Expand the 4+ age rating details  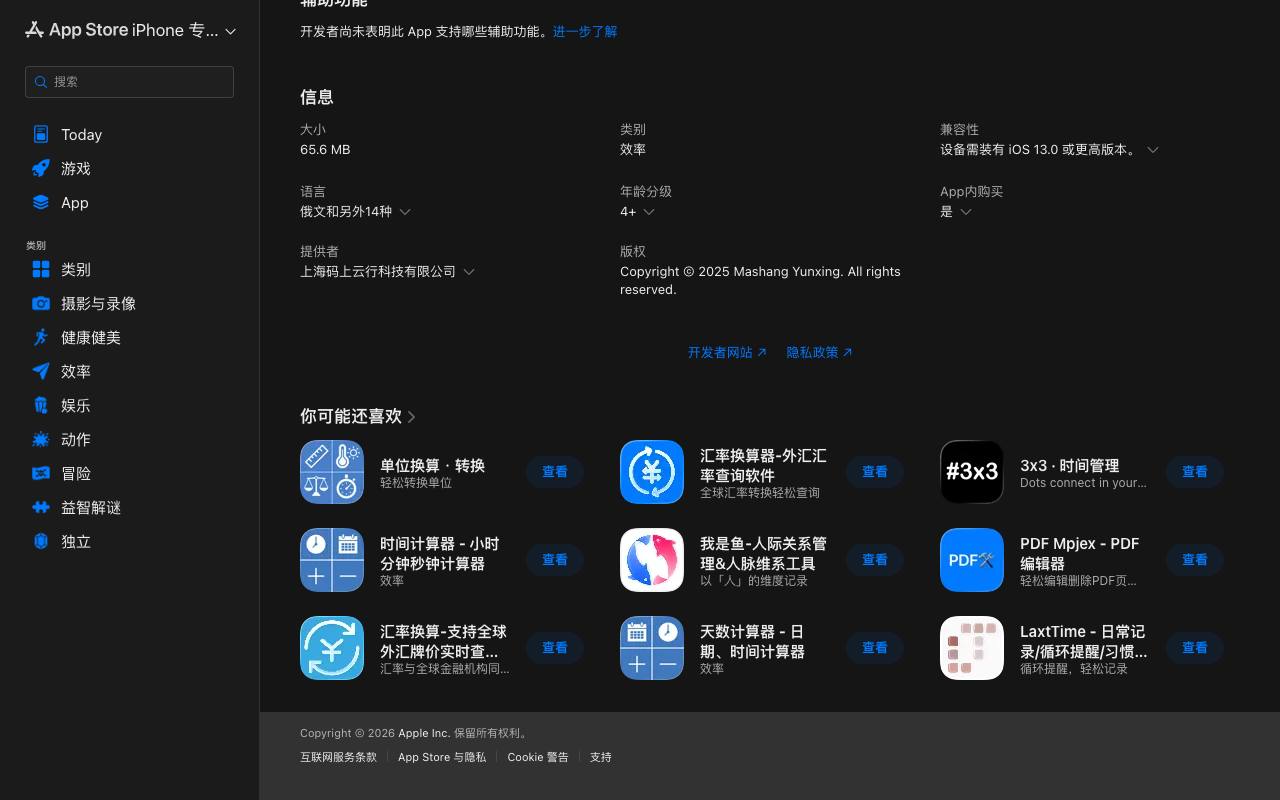[x=638, y=212]
